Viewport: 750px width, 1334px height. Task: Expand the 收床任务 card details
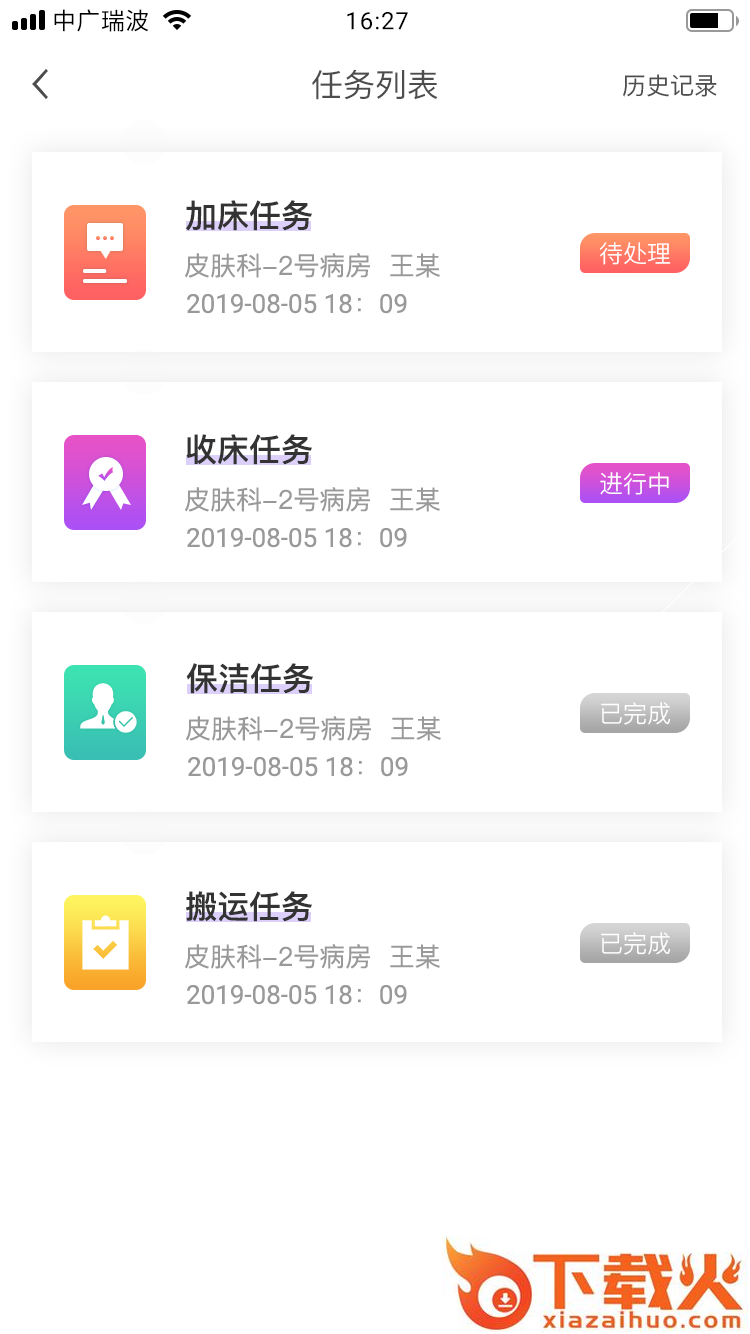(375, 482)
